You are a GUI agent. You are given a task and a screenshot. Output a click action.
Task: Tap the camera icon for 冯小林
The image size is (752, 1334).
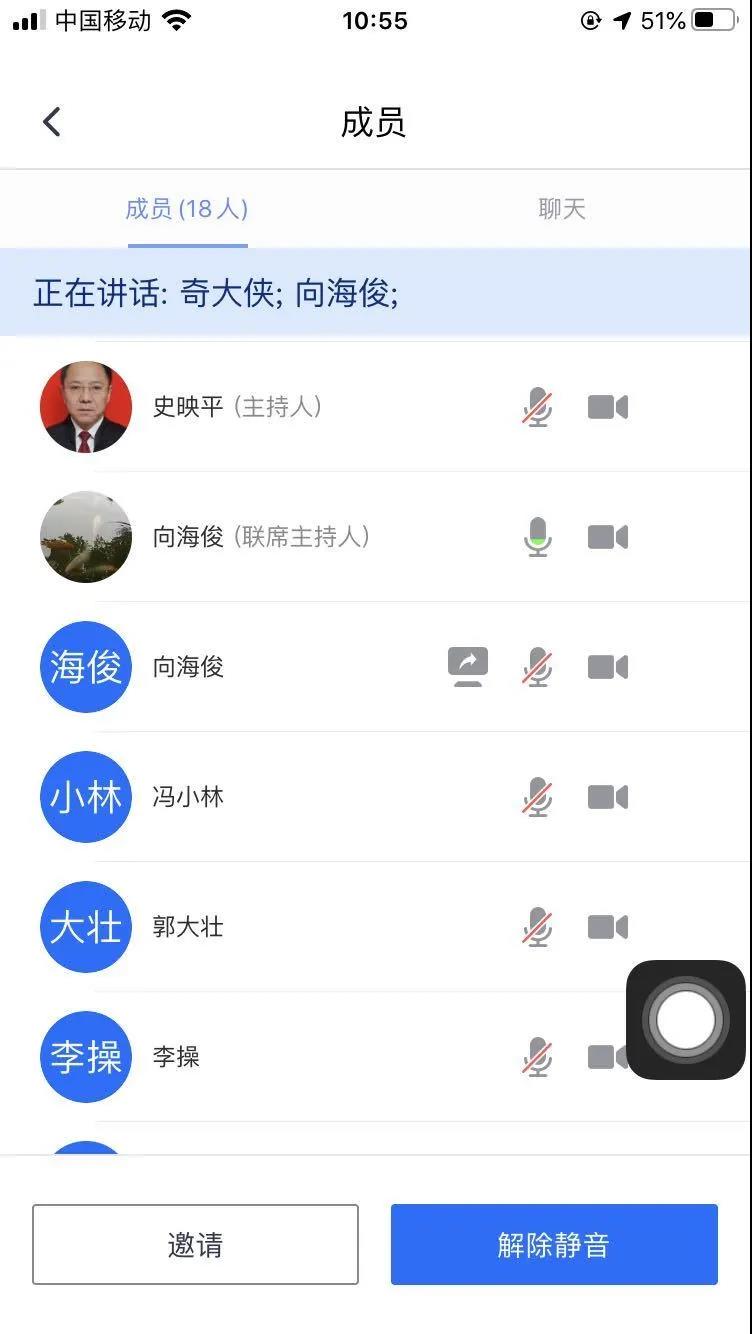tap(607, 797)
